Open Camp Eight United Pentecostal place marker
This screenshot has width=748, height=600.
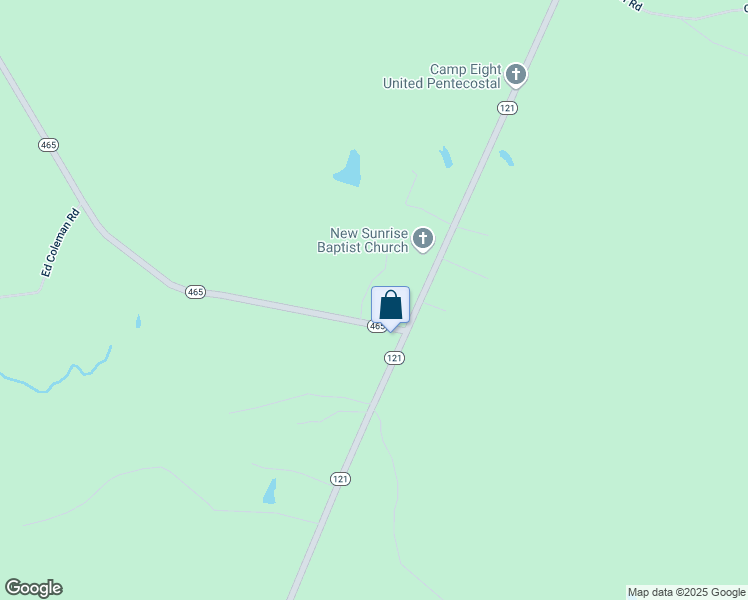pos(515,74)
